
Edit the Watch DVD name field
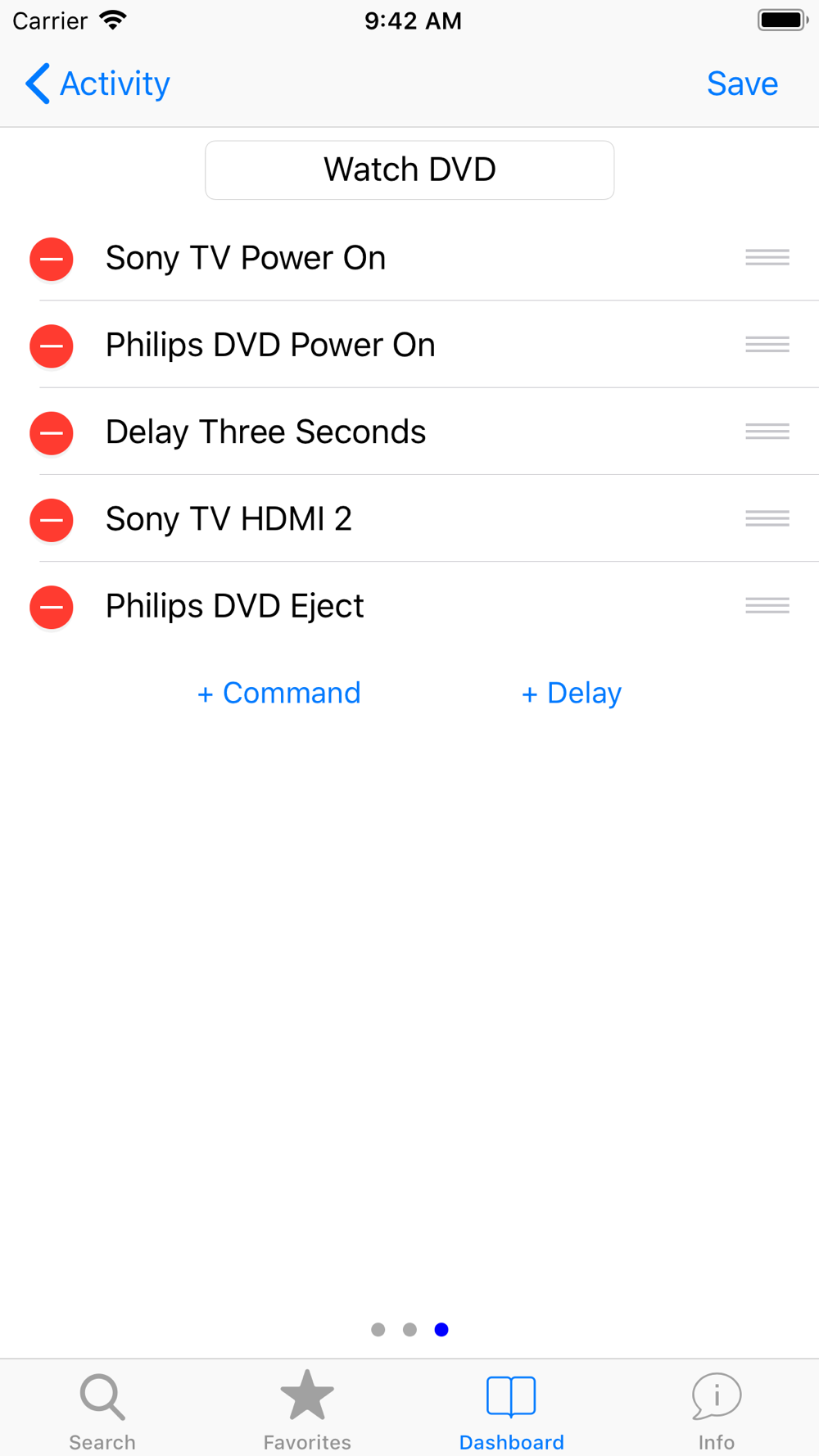click(x=409, y=170)
